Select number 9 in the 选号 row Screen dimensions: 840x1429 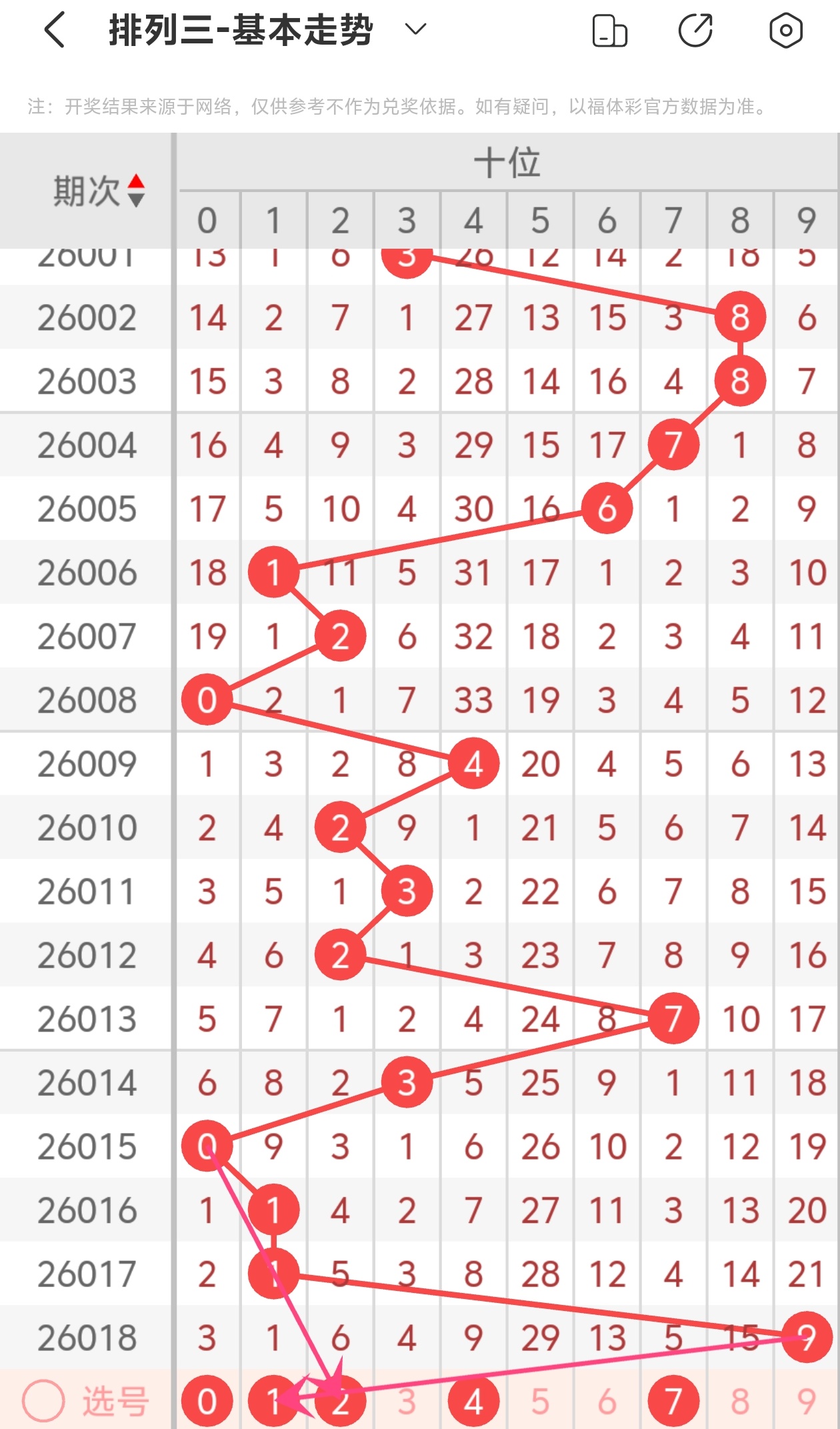point(807,1401)
